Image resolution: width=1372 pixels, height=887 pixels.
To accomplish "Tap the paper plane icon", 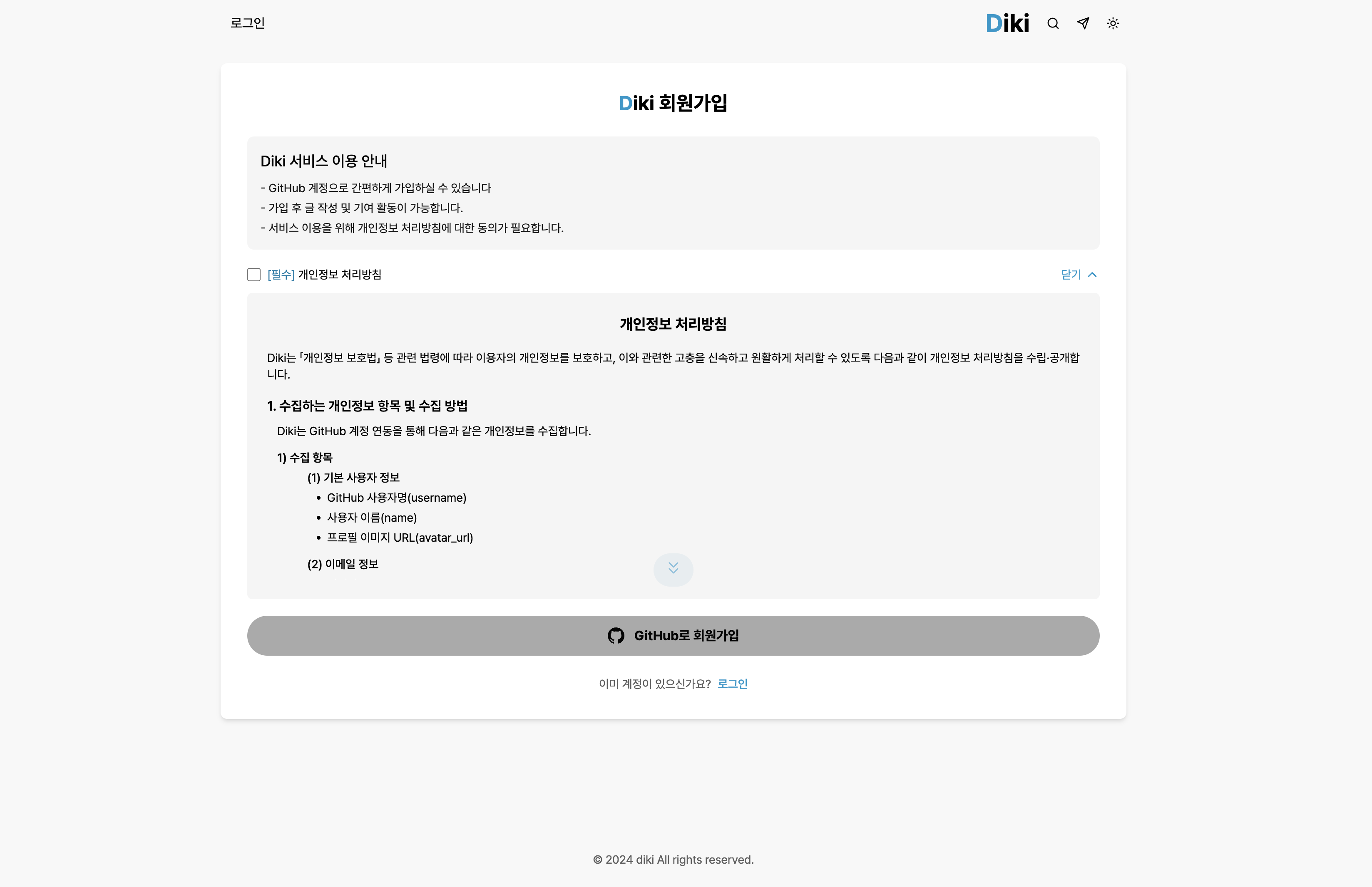I will (1083, 23).
